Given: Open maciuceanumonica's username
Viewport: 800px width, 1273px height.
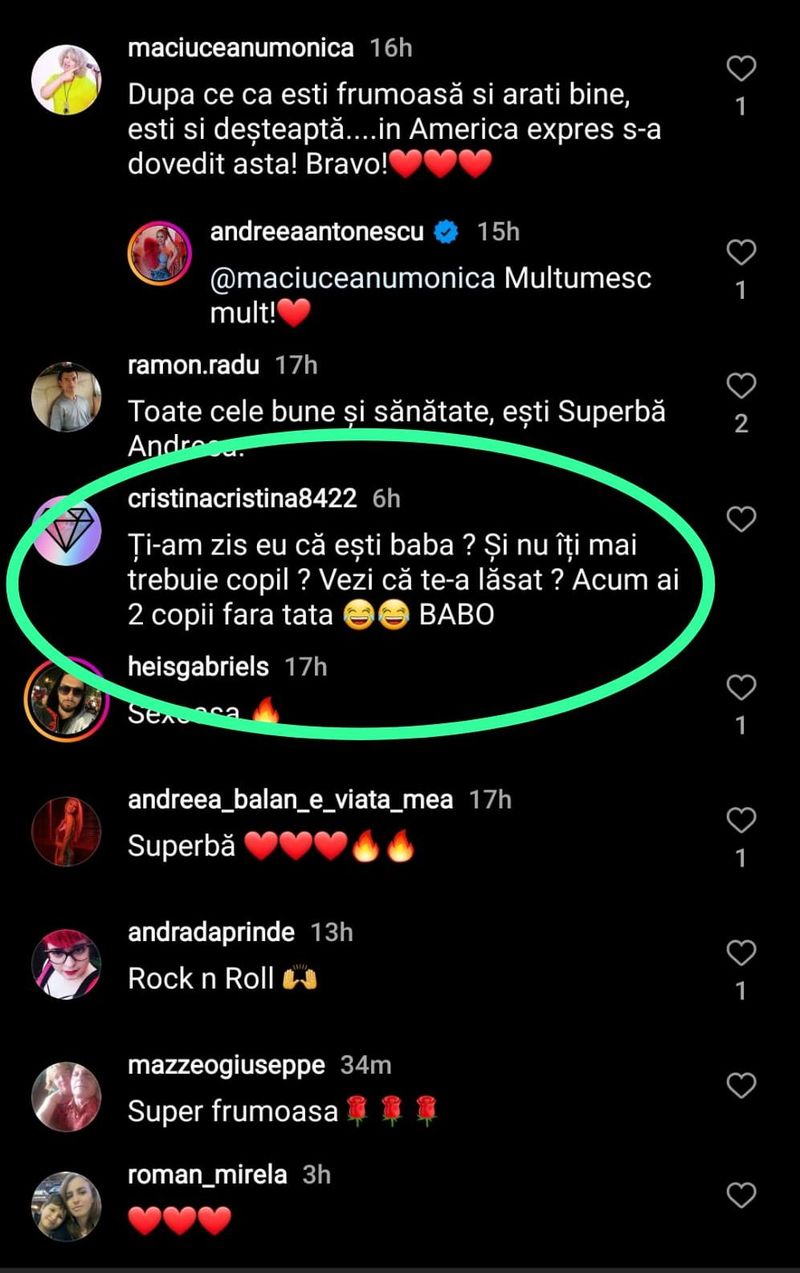Looking at the screenshot, I should pos(240,47).
